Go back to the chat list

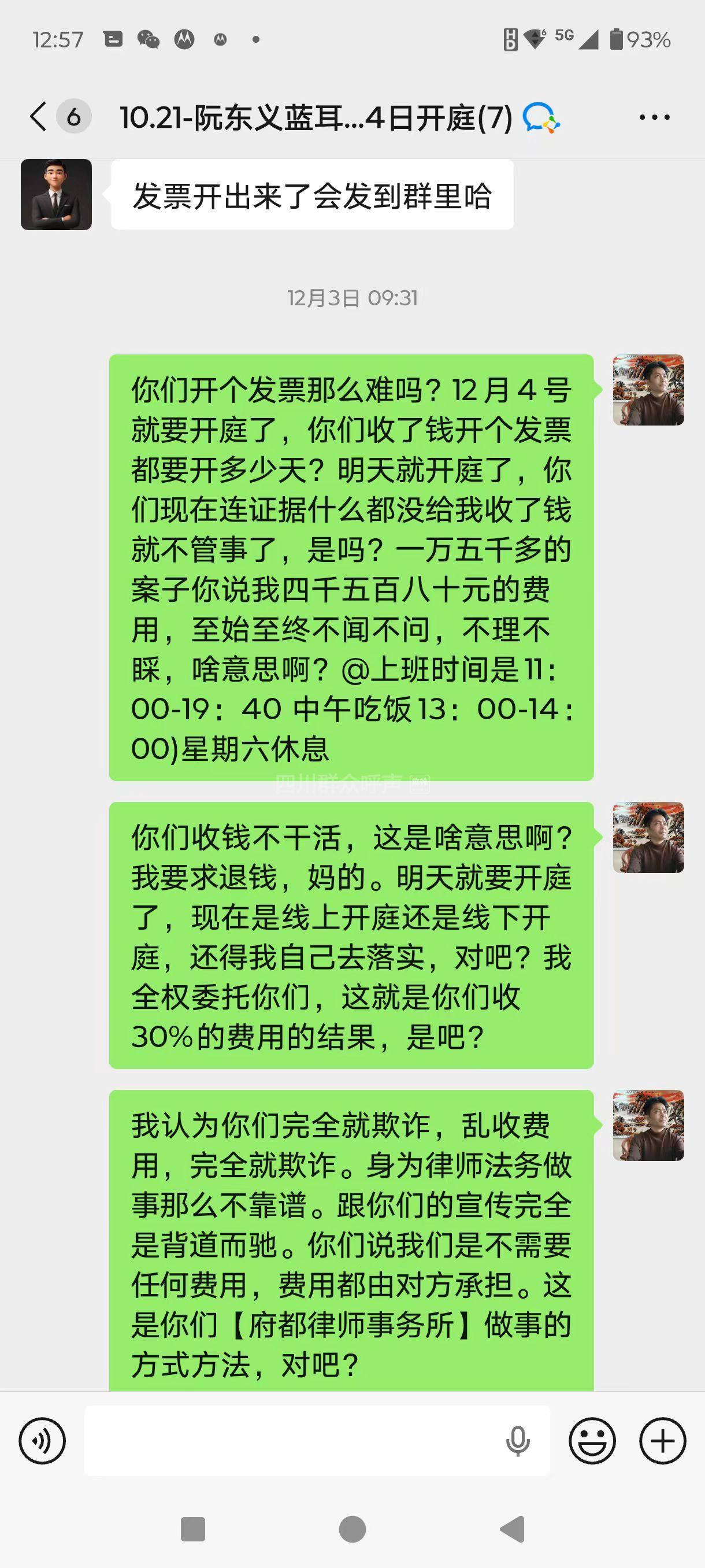click(39, 116)
